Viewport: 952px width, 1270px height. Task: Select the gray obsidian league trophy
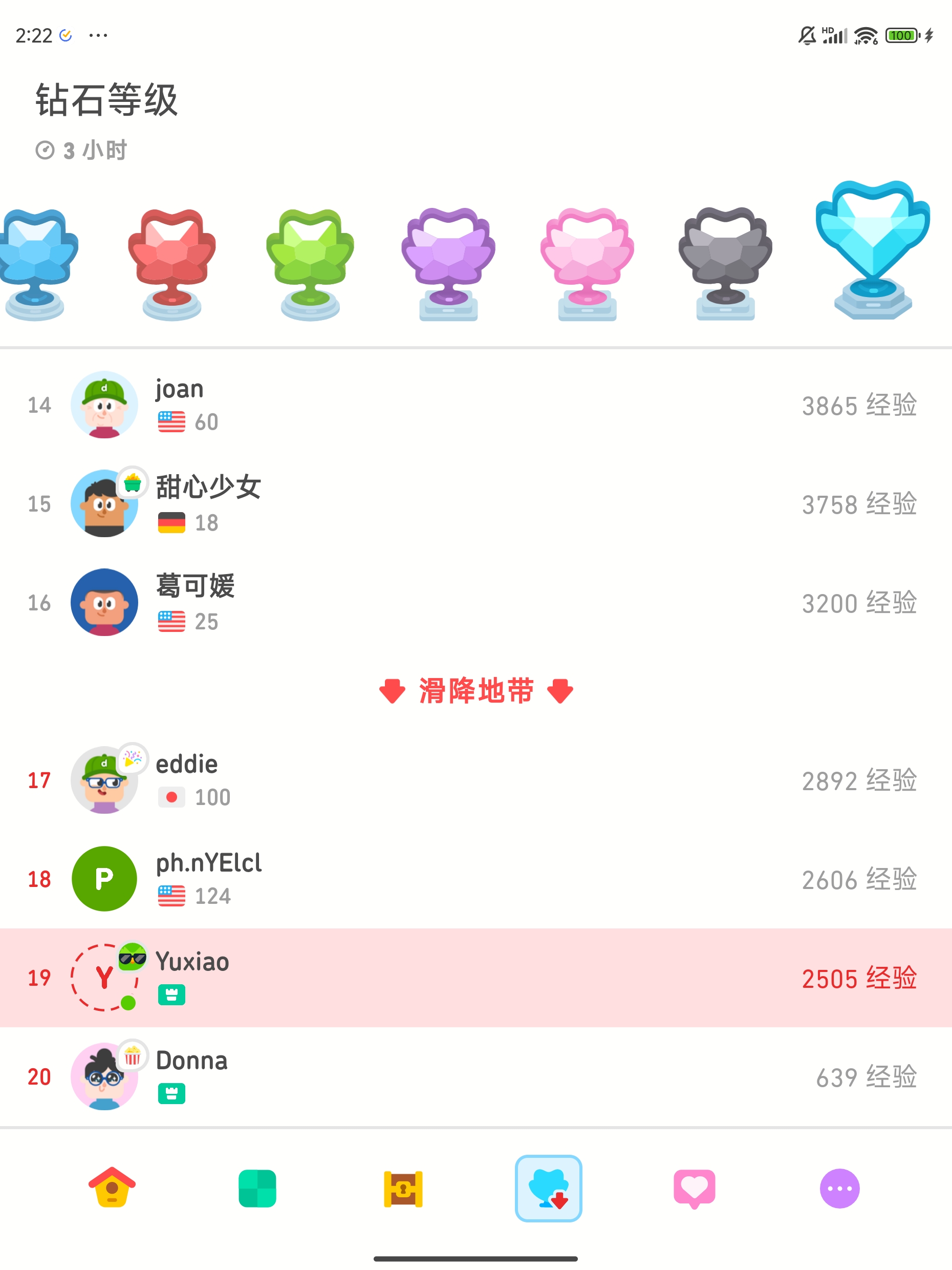click(725, 263)
